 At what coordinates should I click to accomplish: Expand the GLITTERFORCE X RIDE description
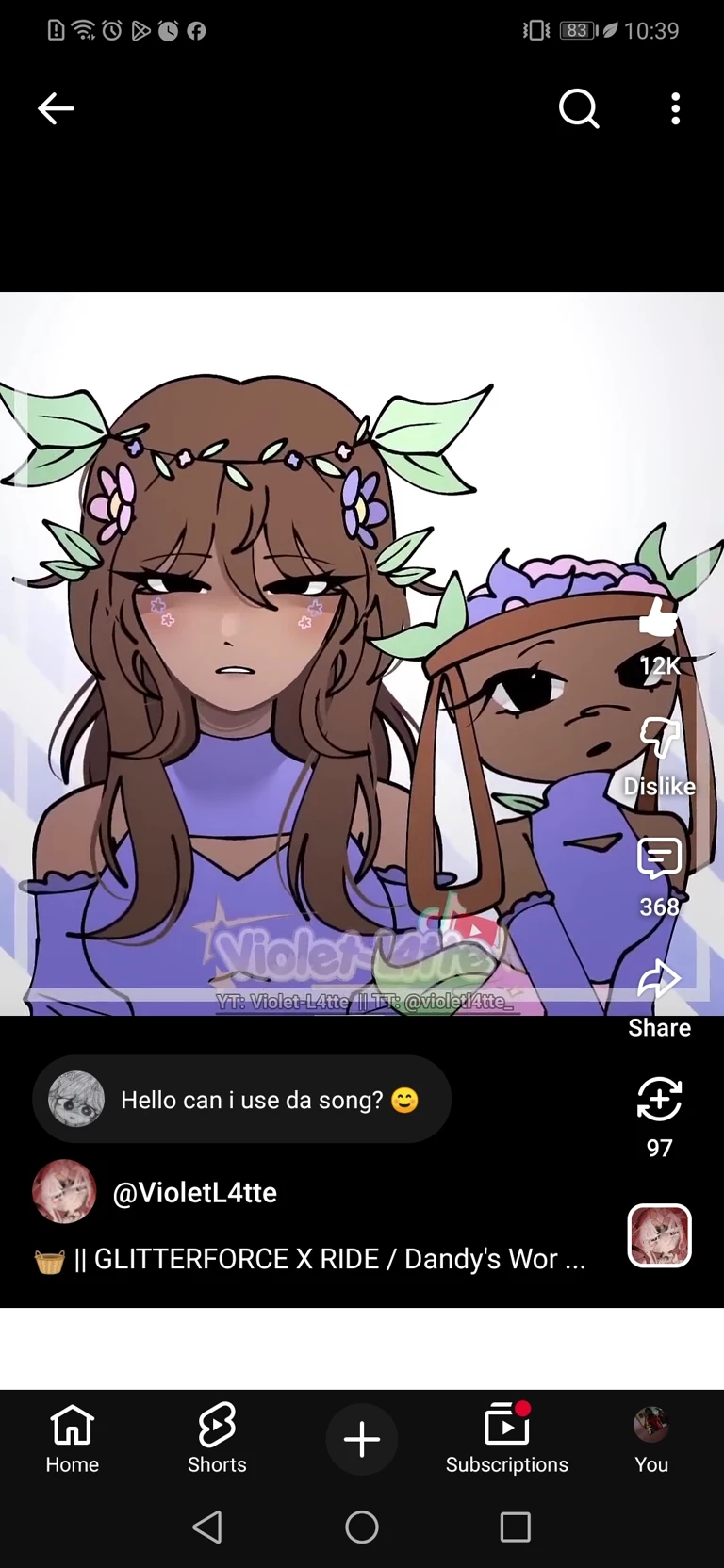point(311,1259)
